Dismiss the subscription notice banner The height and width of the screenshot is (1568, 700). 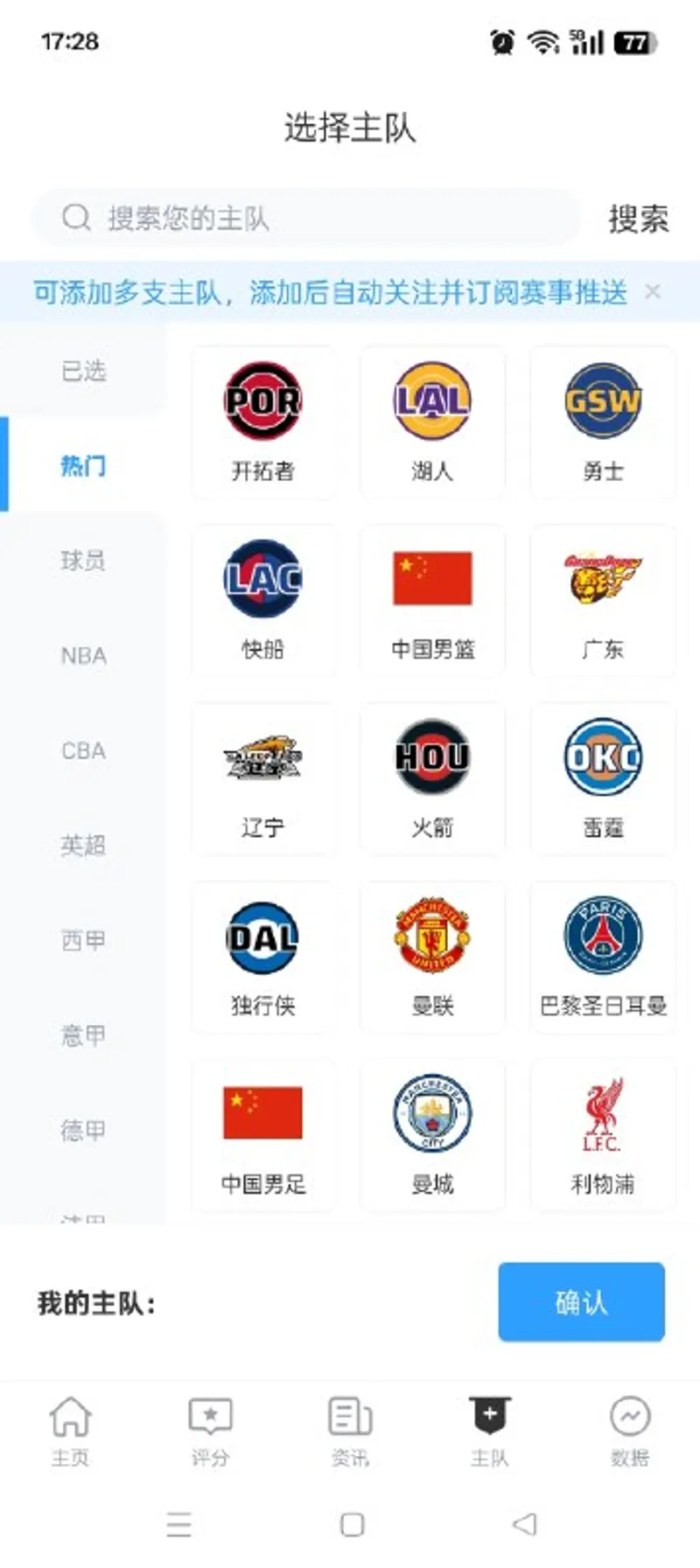654,292
